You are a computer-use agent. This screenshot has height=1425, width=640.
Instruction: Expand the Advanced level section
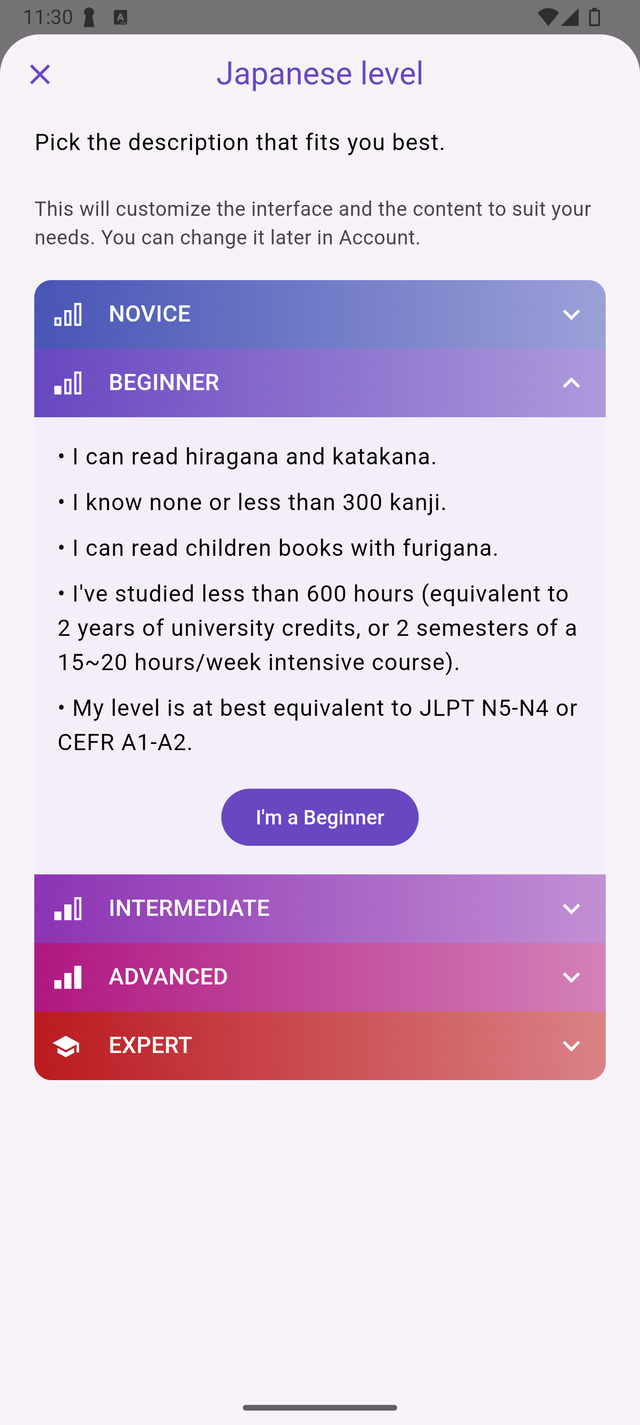pos(320,977)
